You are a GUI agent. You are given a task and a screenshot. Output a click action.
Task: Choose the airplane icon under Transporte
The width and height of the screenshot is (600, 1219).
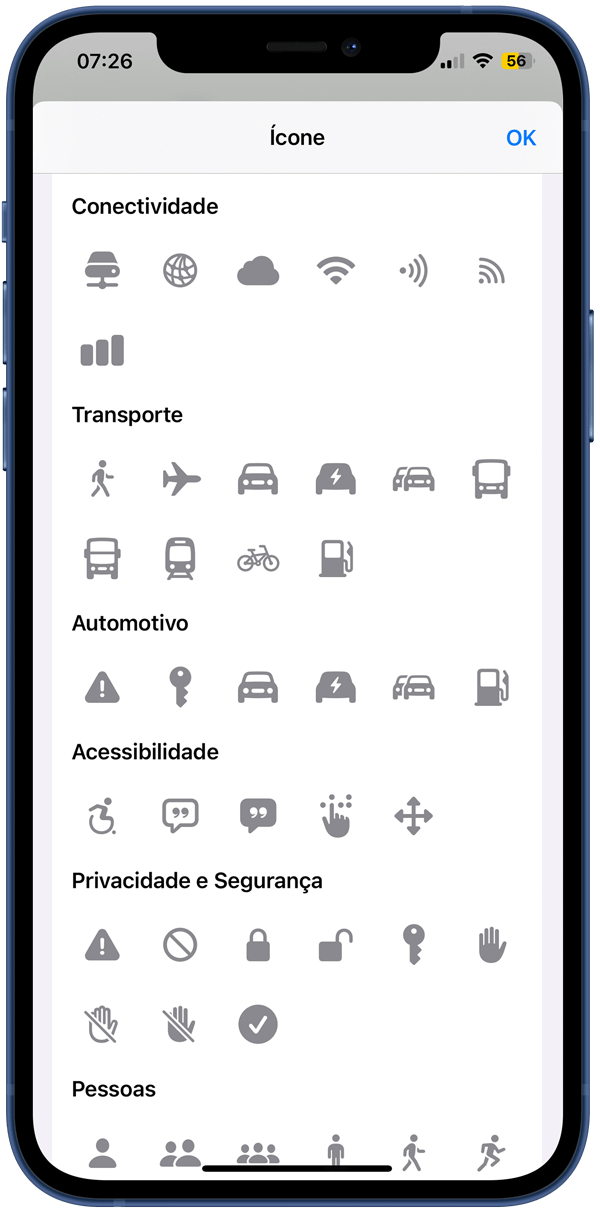tap(181, 479)
